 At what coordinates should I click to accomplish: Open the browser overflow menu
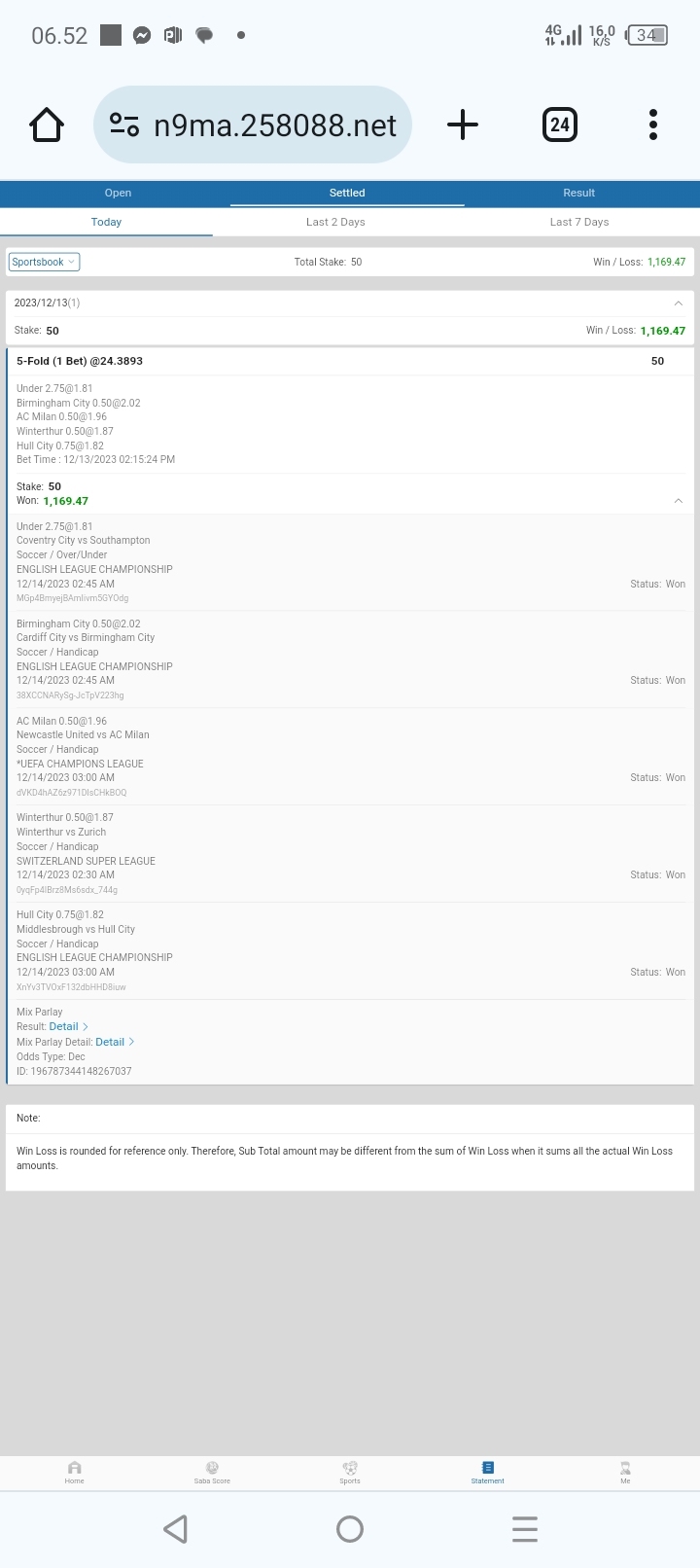click(653, 125)
